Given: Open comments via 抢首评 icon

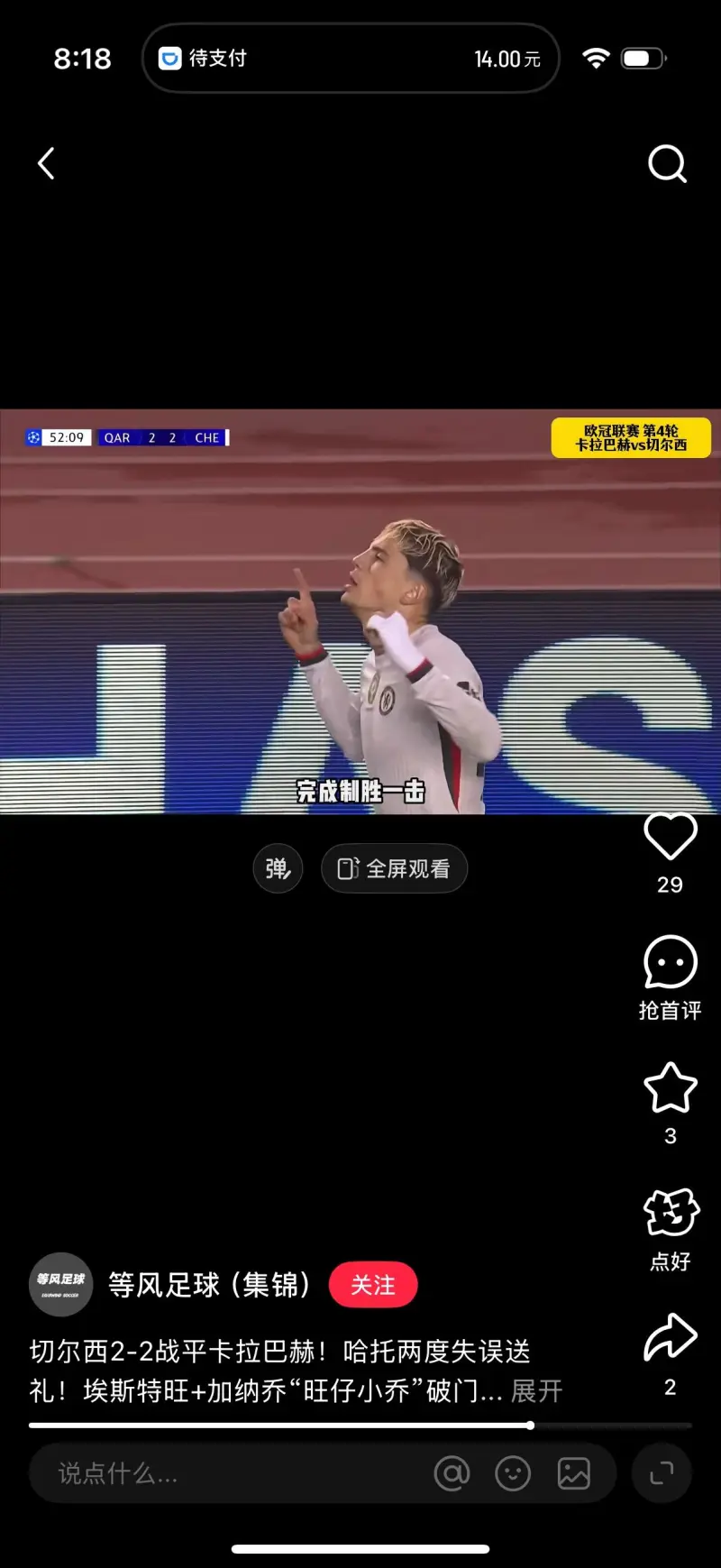Looking at the screenshot, I should click(670, 963).
